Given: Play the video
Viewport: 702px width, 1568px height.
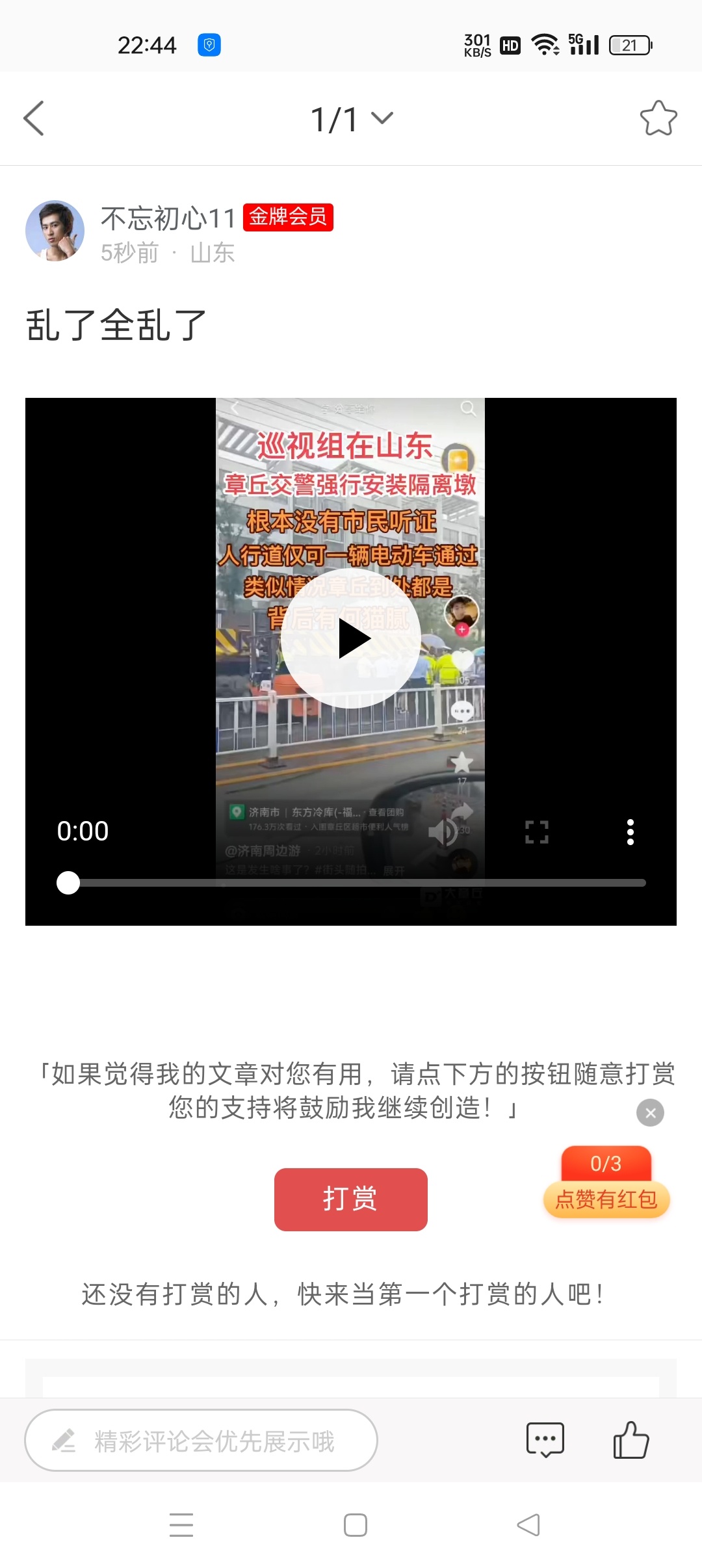Looking at the screenshot, I should tap(351, 638).
